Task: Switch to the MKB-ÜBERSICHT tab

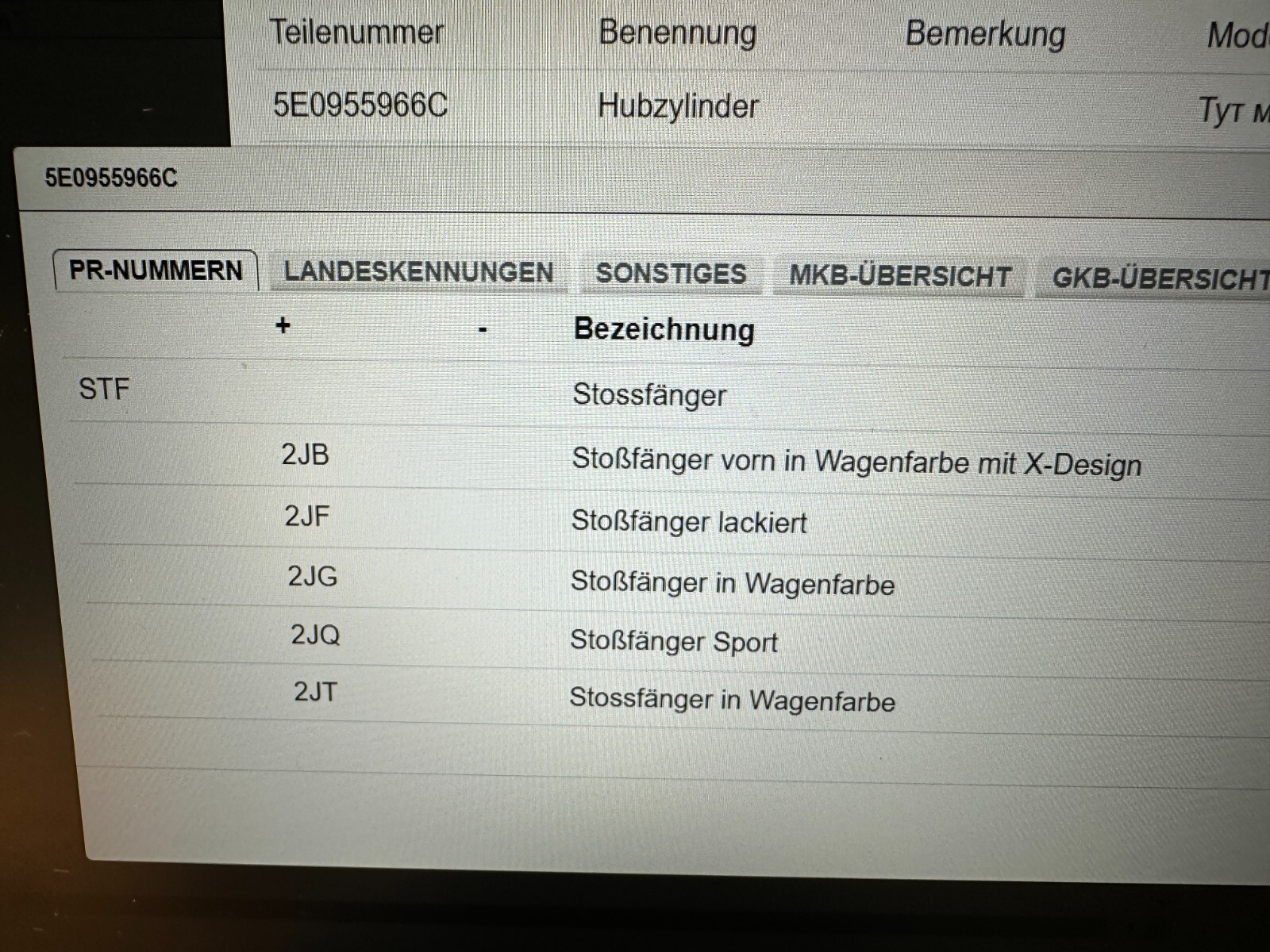Action: coord(899,276)
